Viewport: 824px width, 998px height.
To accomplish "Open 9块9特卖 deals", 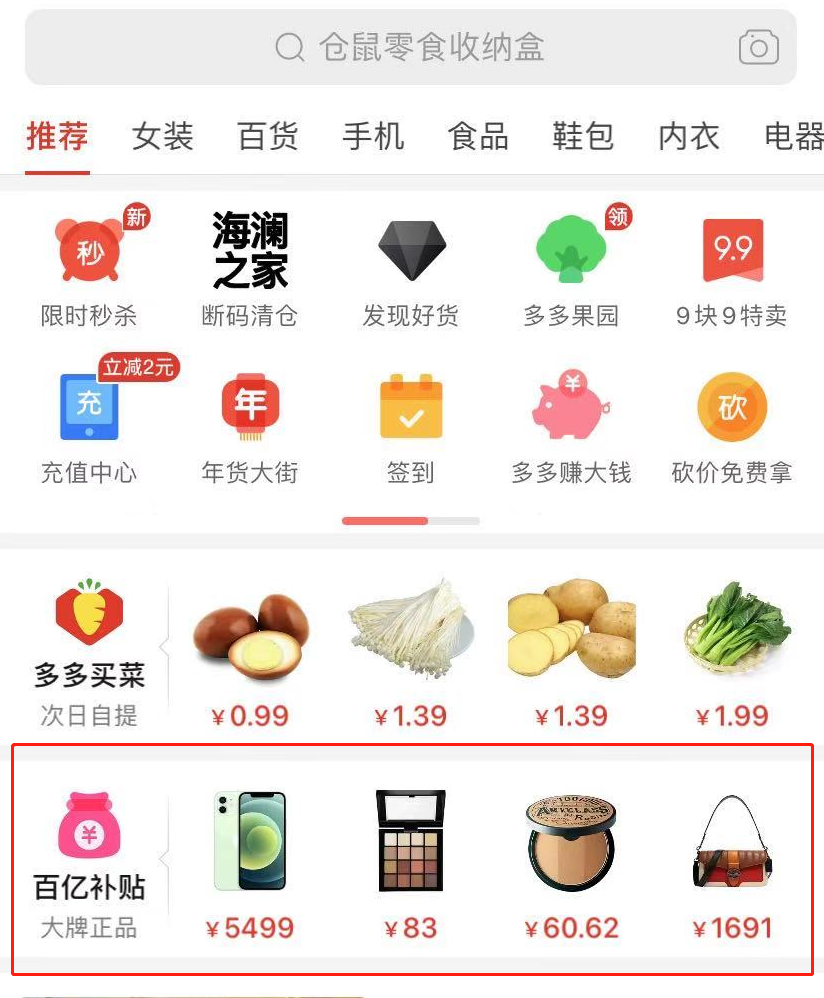I will (x=732, y=268).
